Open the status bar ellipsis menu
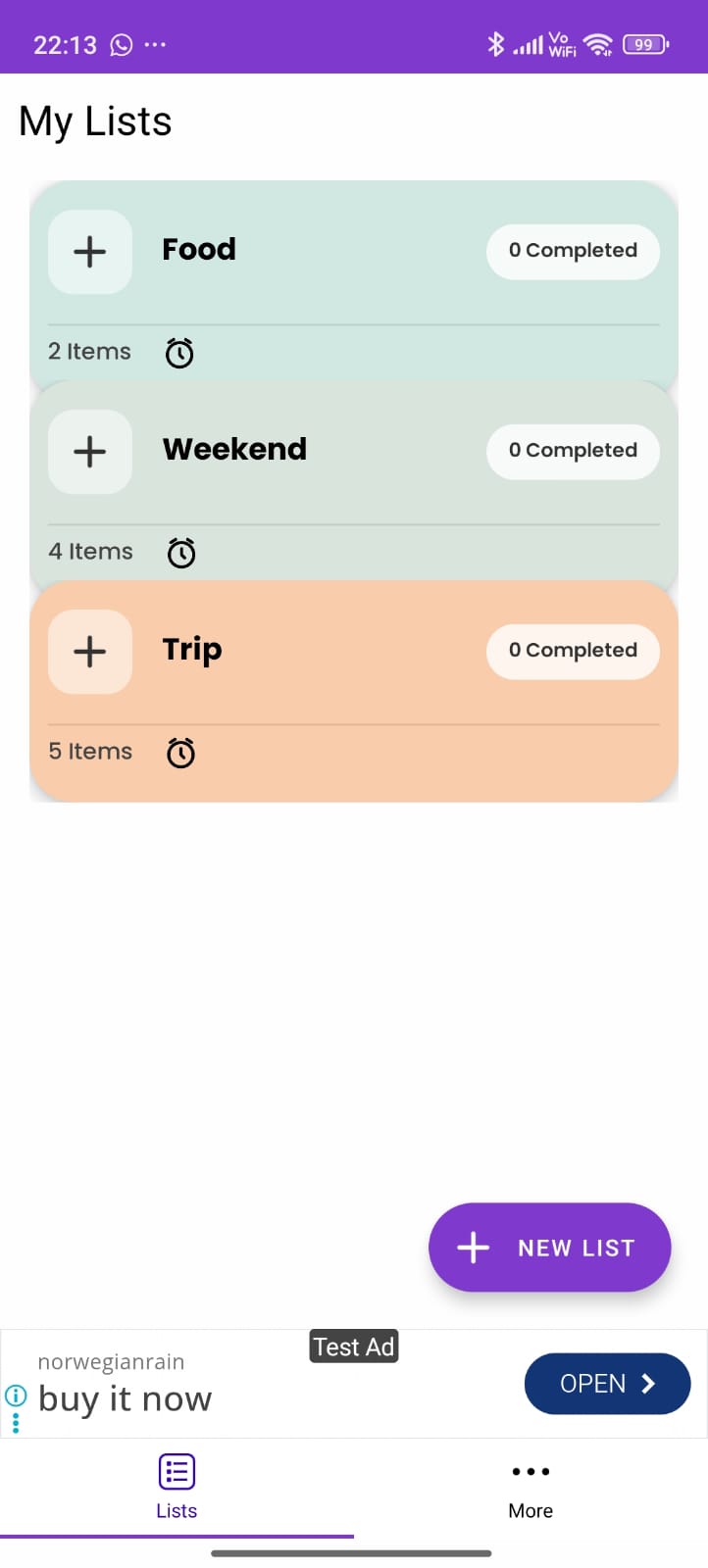 tap(154, 45)
